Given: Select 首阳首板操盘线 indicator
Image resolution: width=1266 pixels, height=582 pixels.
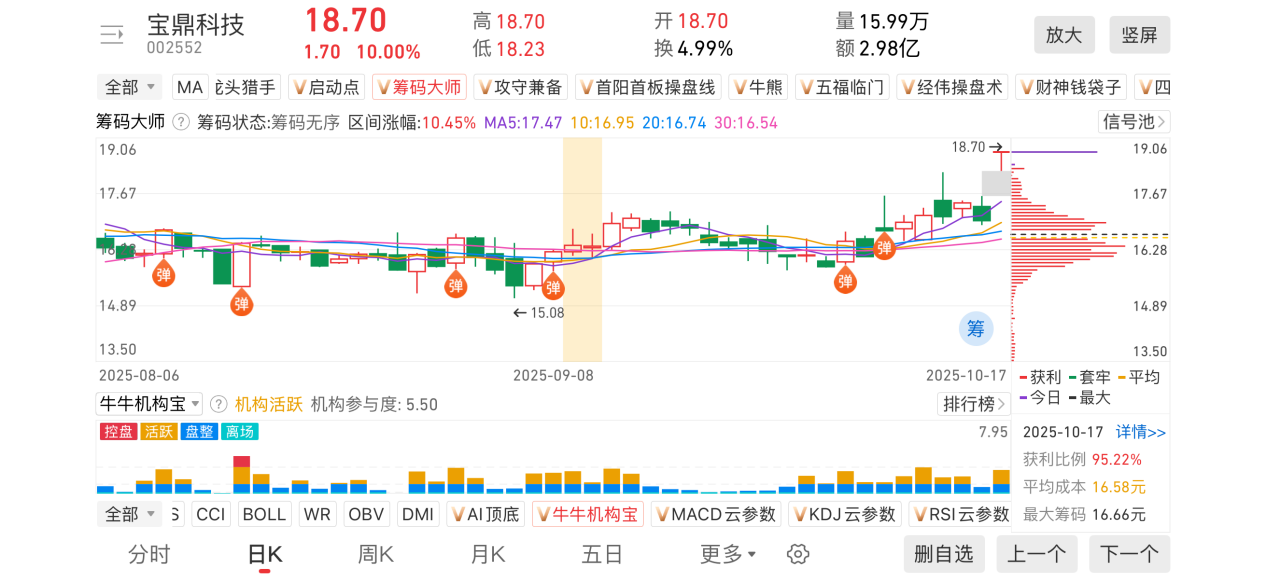Looking at the screenshot, I should pos(647,87).
